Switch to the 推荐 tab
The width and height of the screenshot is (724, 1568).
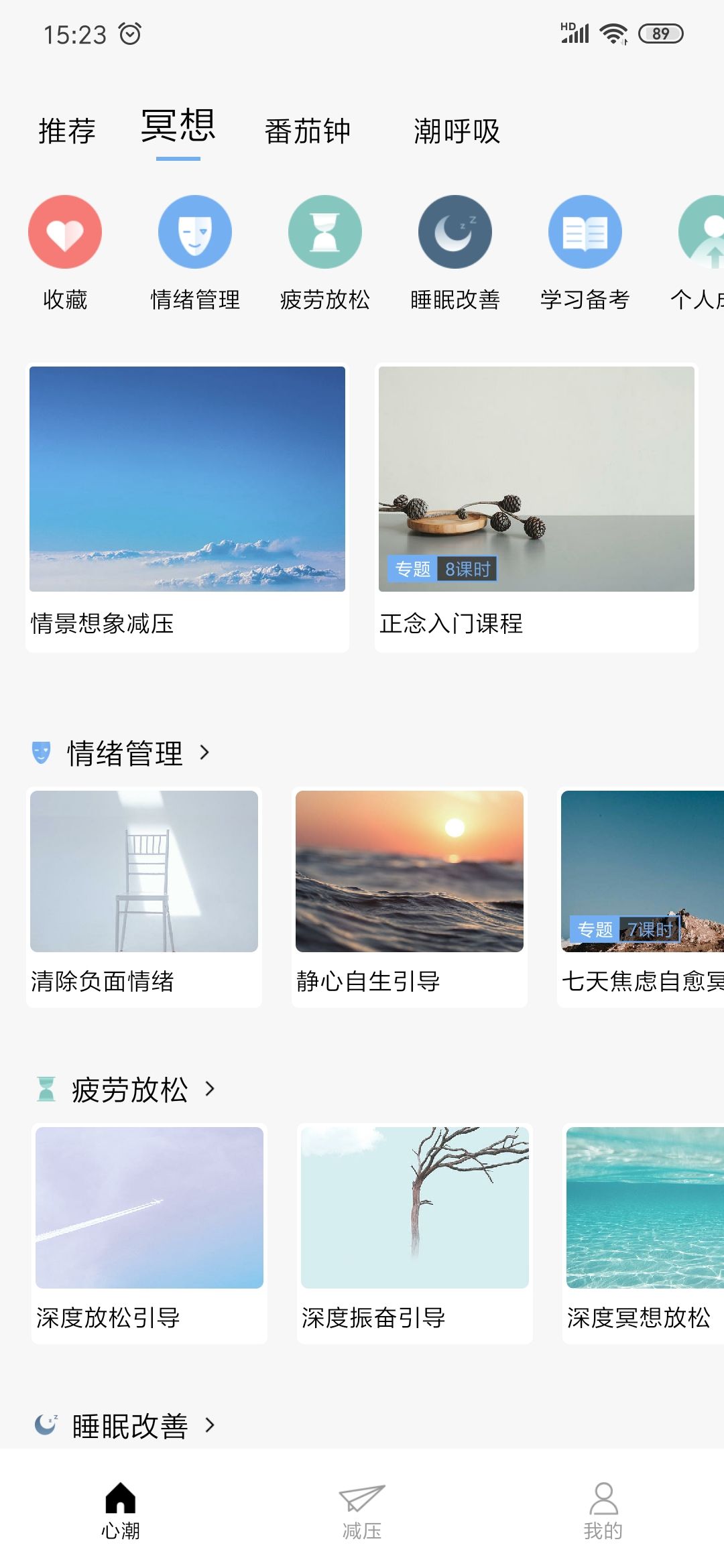67,131
